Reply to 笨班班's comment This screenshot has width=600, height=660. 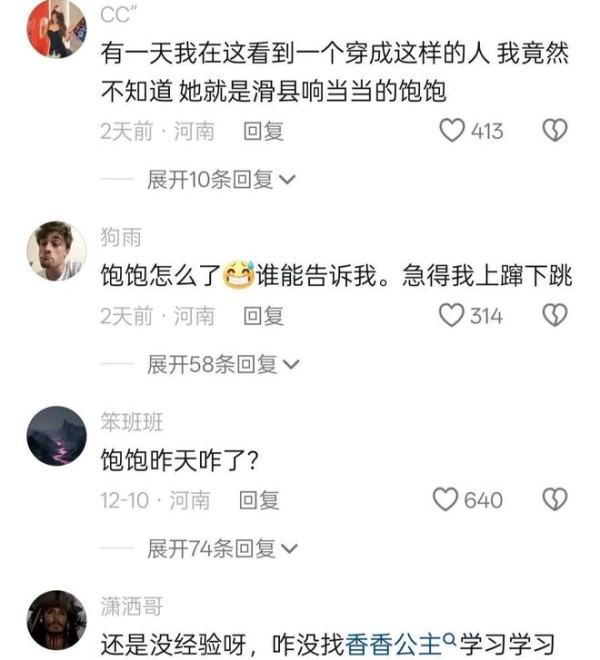[259, 499]
